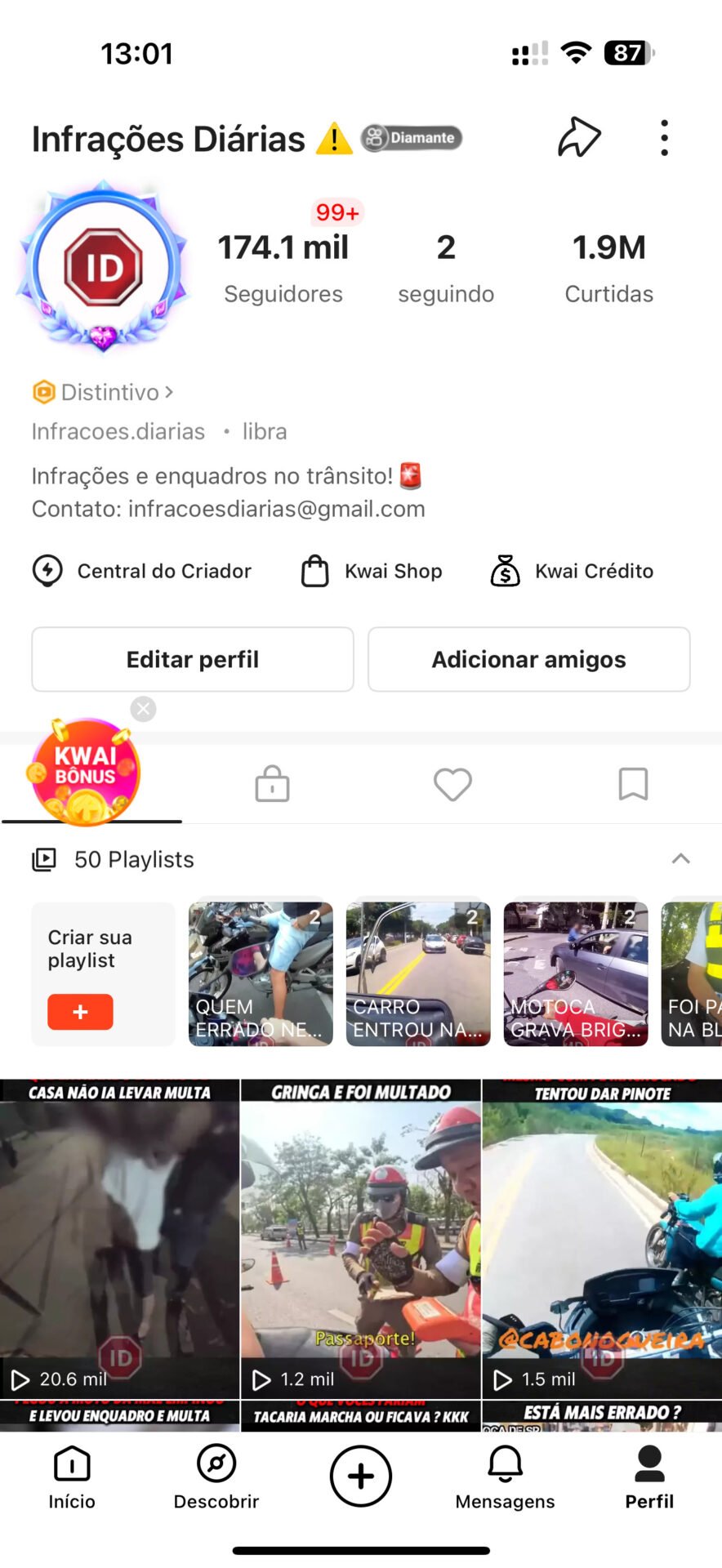Expand playlist 'CARRO ENTROU NA...'
The width and height of the screenshot is (722, 1568).
[418, 973]
